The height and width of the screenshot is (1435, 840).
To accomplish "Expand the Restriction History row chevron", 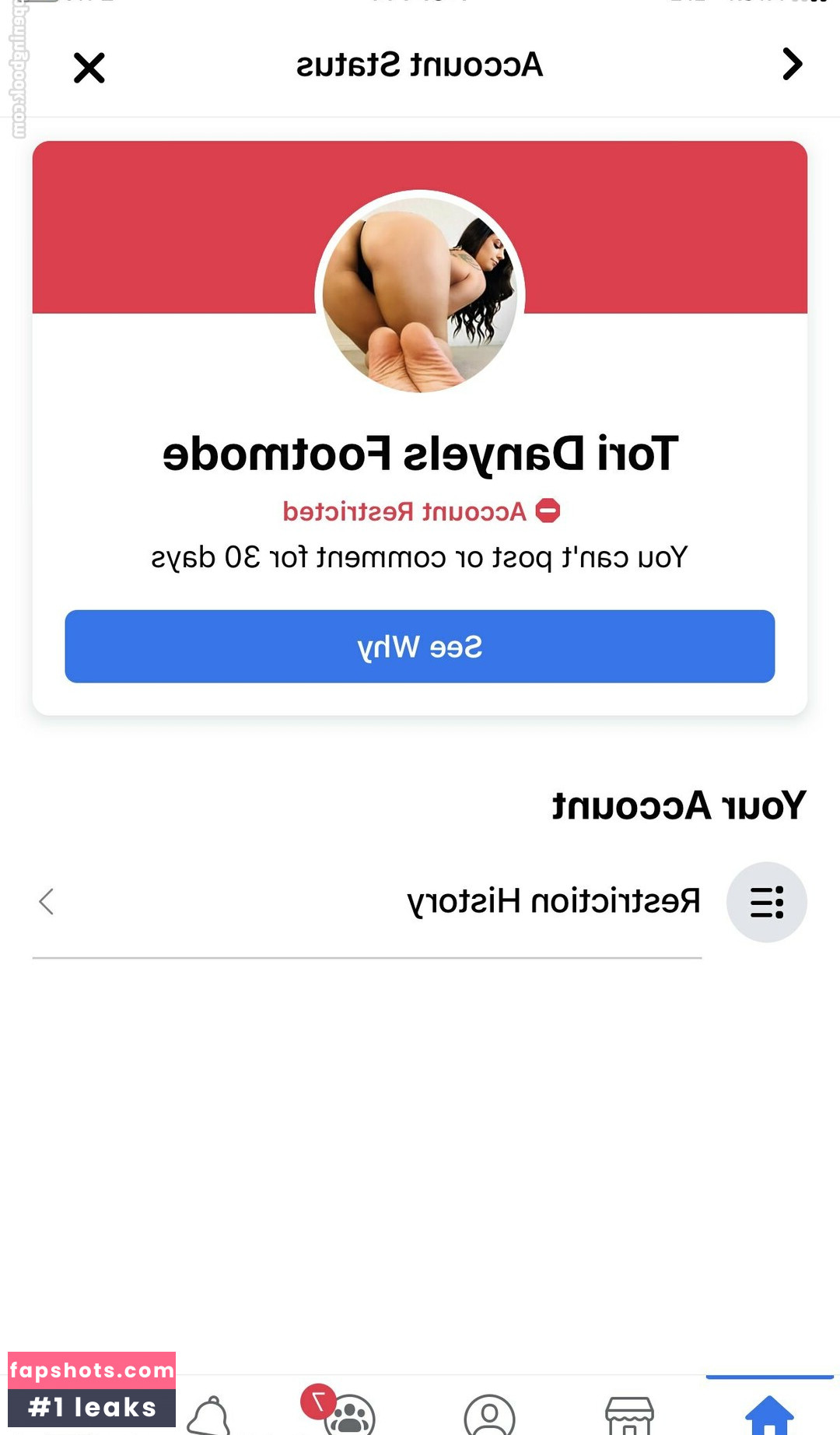I will pyautogui.click(x=47, y=902).
